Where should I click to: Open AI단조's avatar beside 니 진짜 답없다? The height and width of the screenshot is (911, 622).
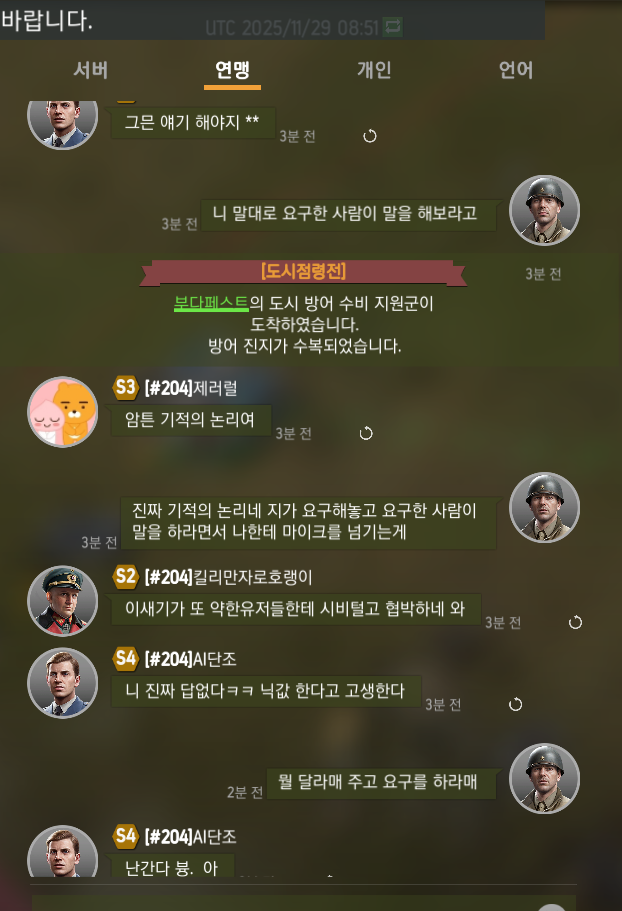pyautogui.click(x=62, y=683)
